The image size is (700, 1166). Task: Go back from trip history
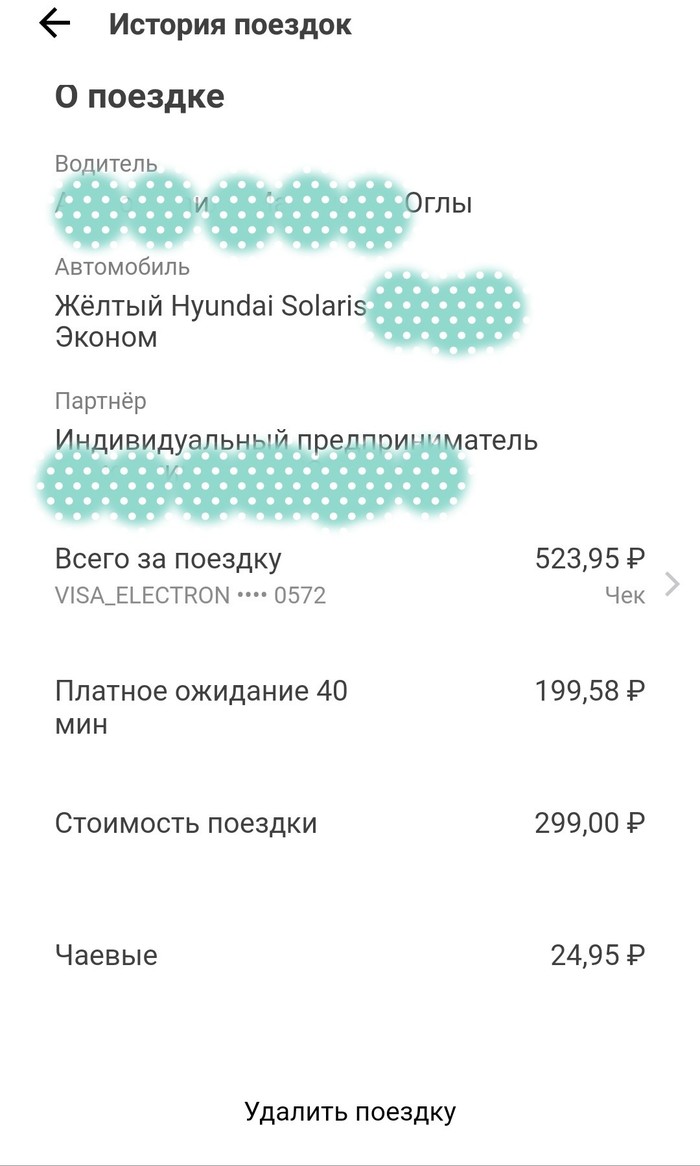[x=54, y=24]
